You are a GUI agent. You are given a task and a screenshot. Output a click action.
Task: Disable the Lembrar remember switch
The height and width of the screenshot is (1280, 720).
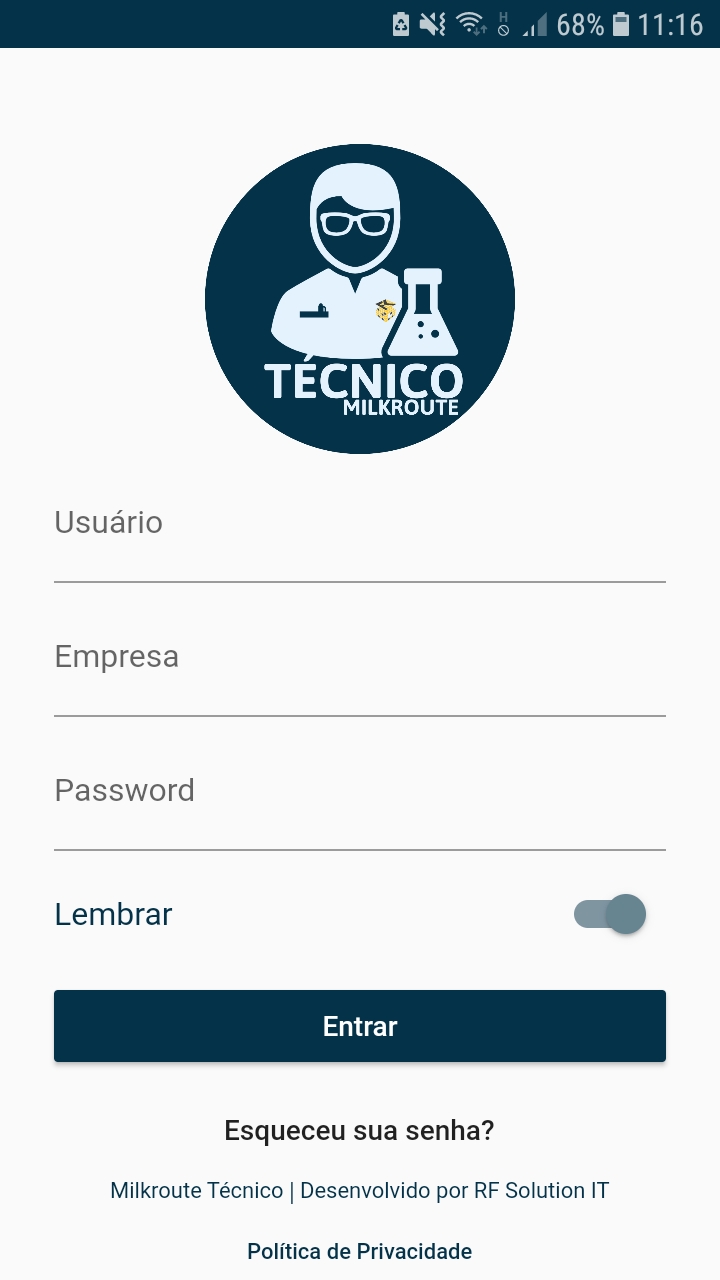610,913
